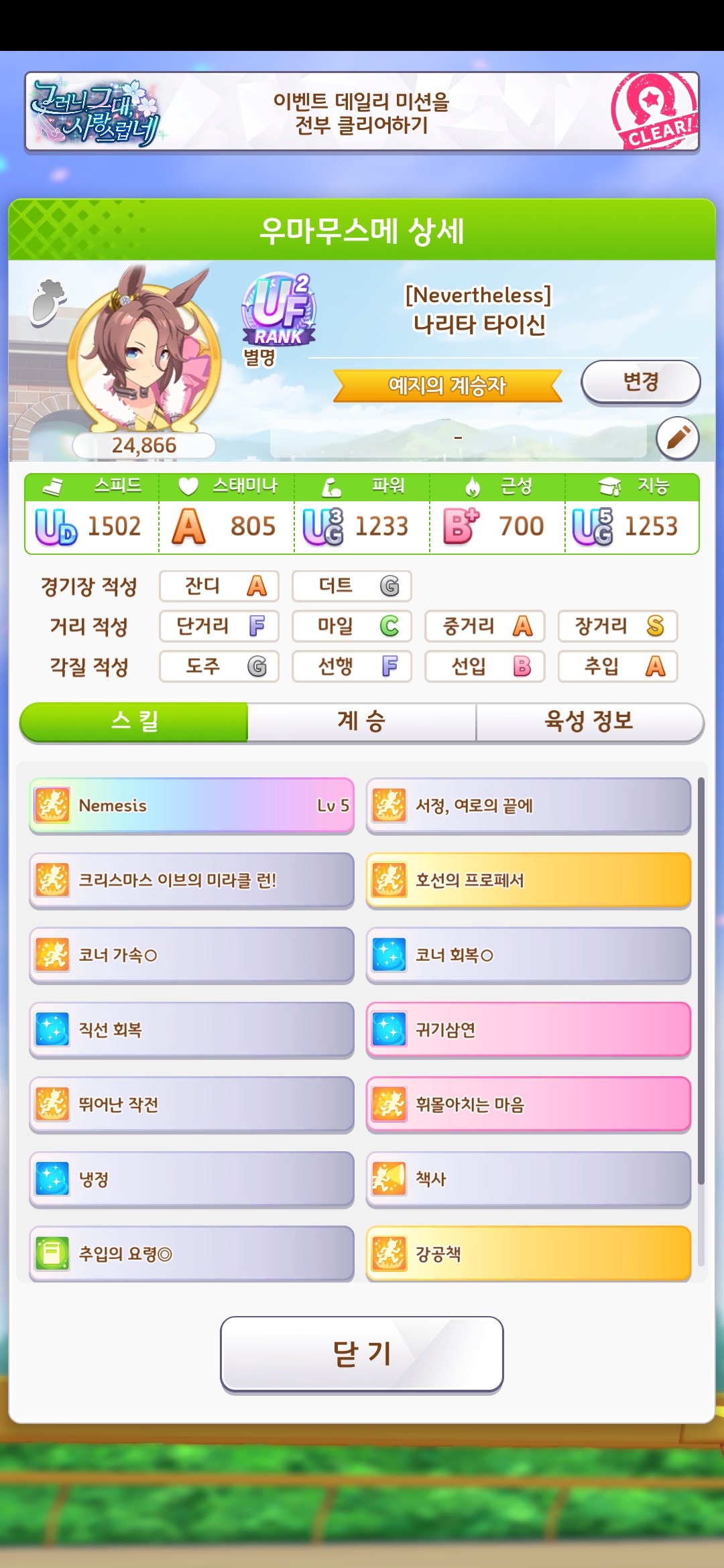724x1568 pixels.
Task: Close the dialog with 닫기 button
Action: tap(361, 1354)
